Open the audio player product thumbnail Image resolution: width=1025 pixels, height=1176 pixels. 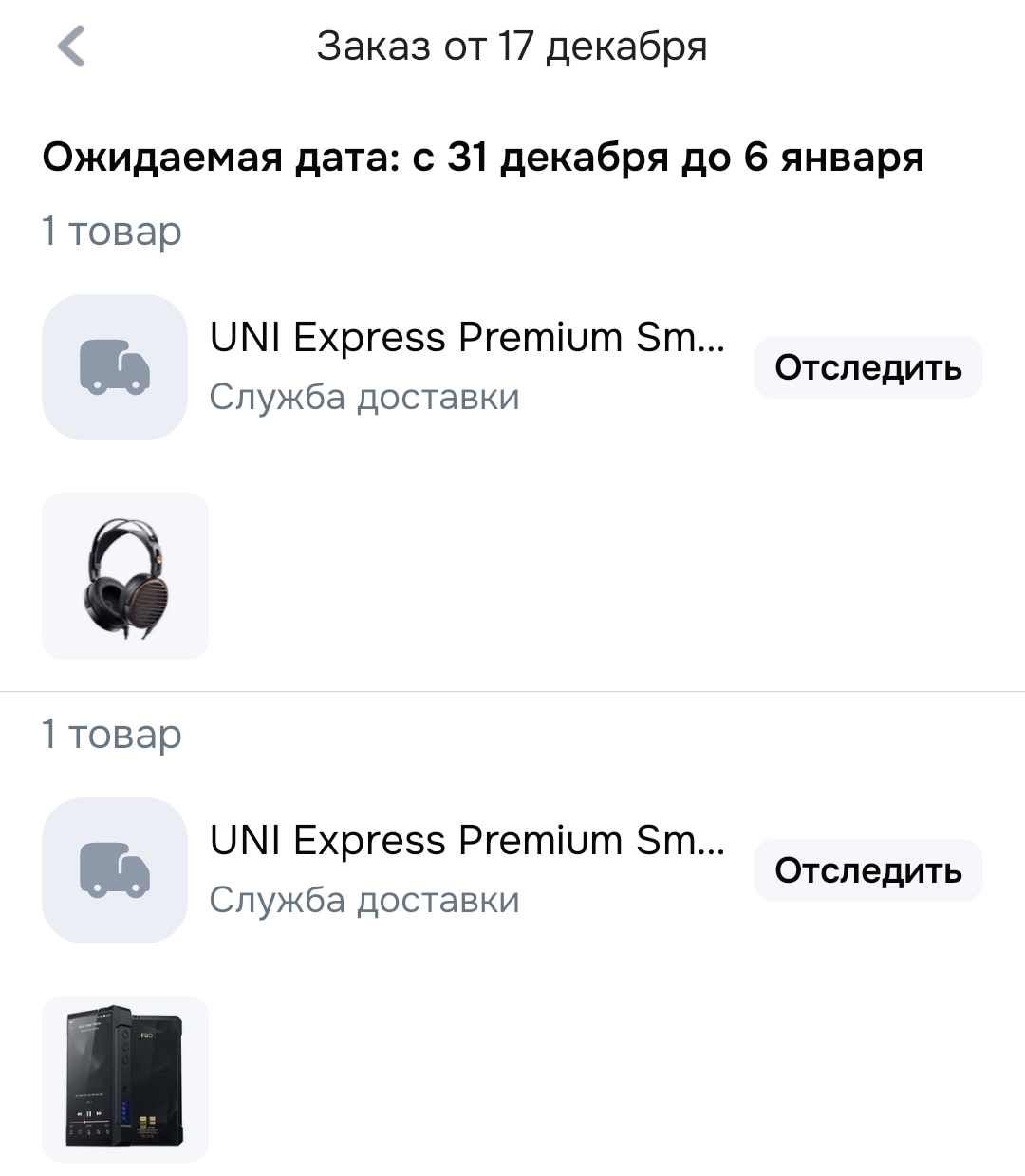click(x=124, y=1078)
